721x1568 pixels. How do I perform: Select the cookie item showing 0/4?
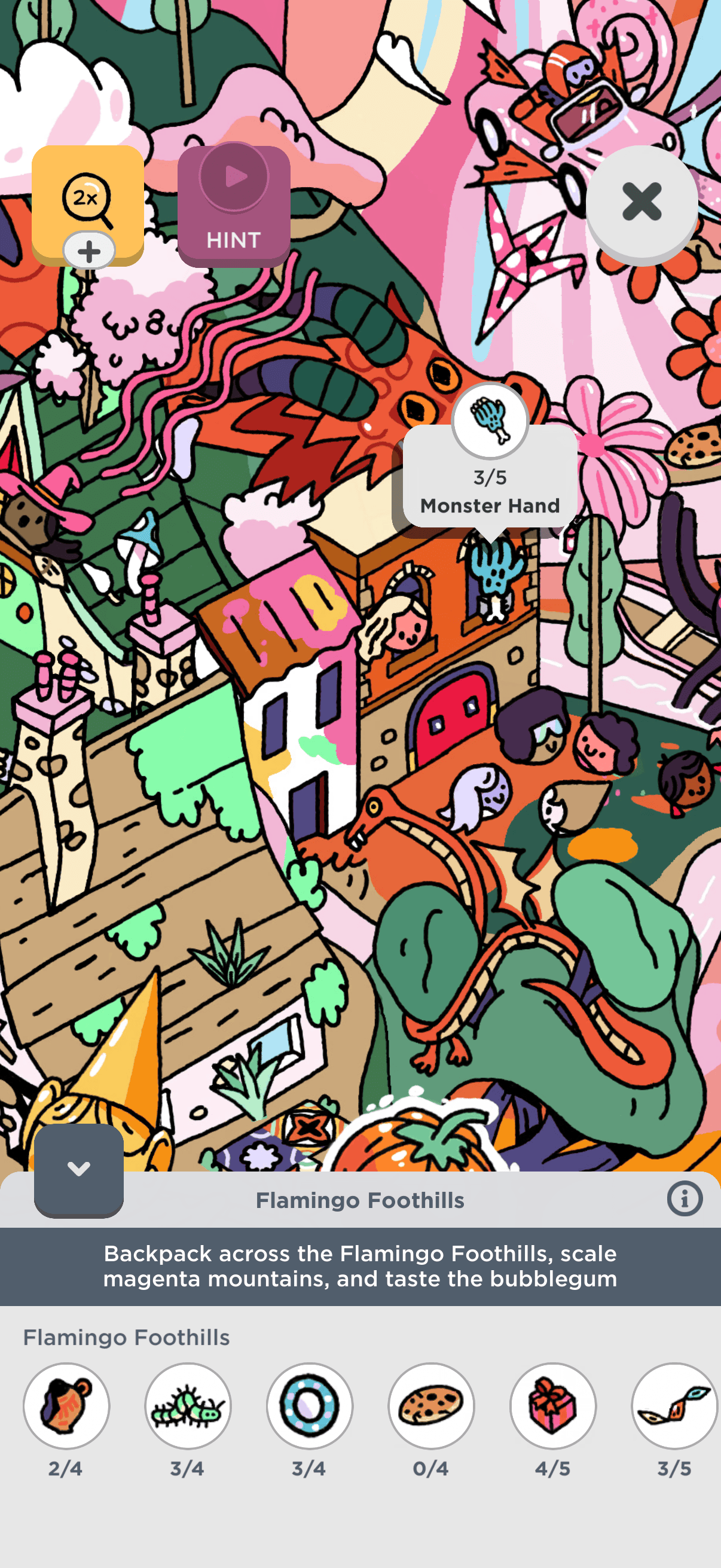coord(431,1405)
